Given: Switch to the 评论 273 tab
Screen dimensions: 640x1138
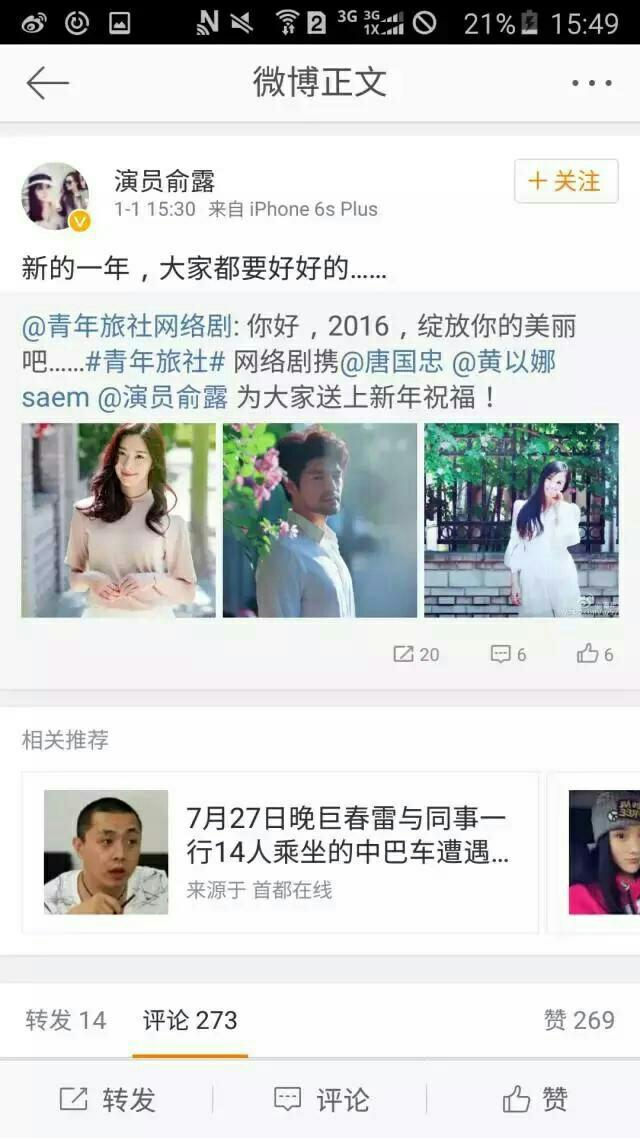Looking at the screenshot, I should (x=190, y=1020).
